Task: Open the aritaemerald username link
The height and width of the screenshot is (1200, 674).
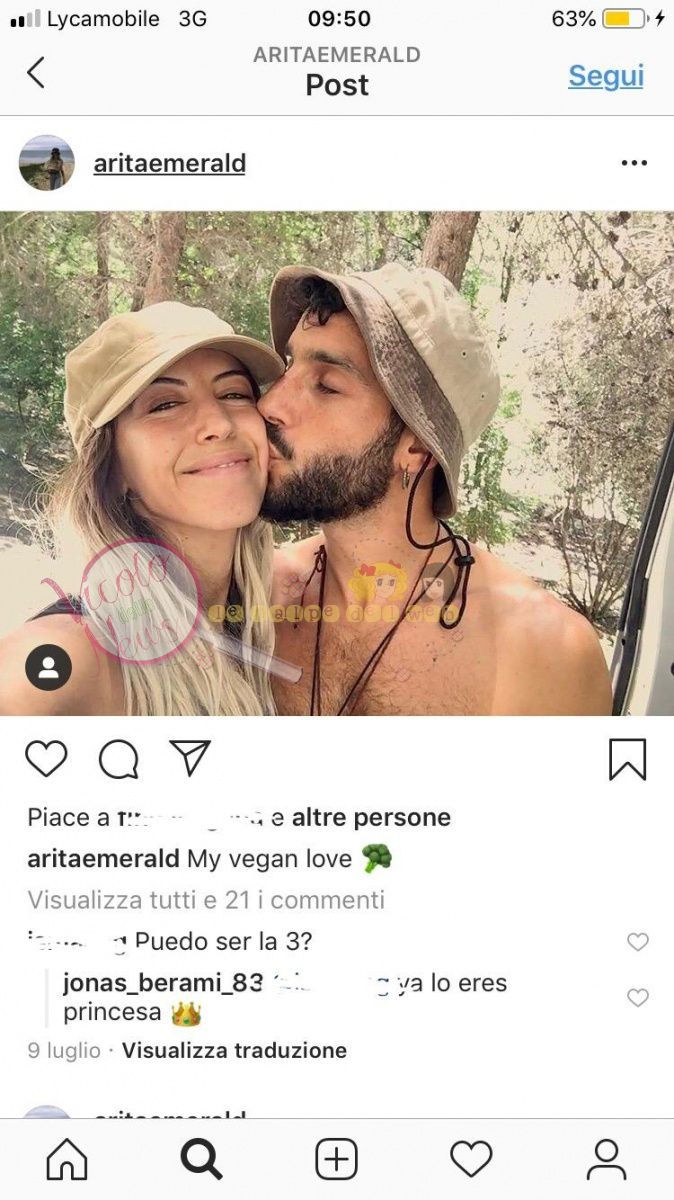Action: coord(169,163)
